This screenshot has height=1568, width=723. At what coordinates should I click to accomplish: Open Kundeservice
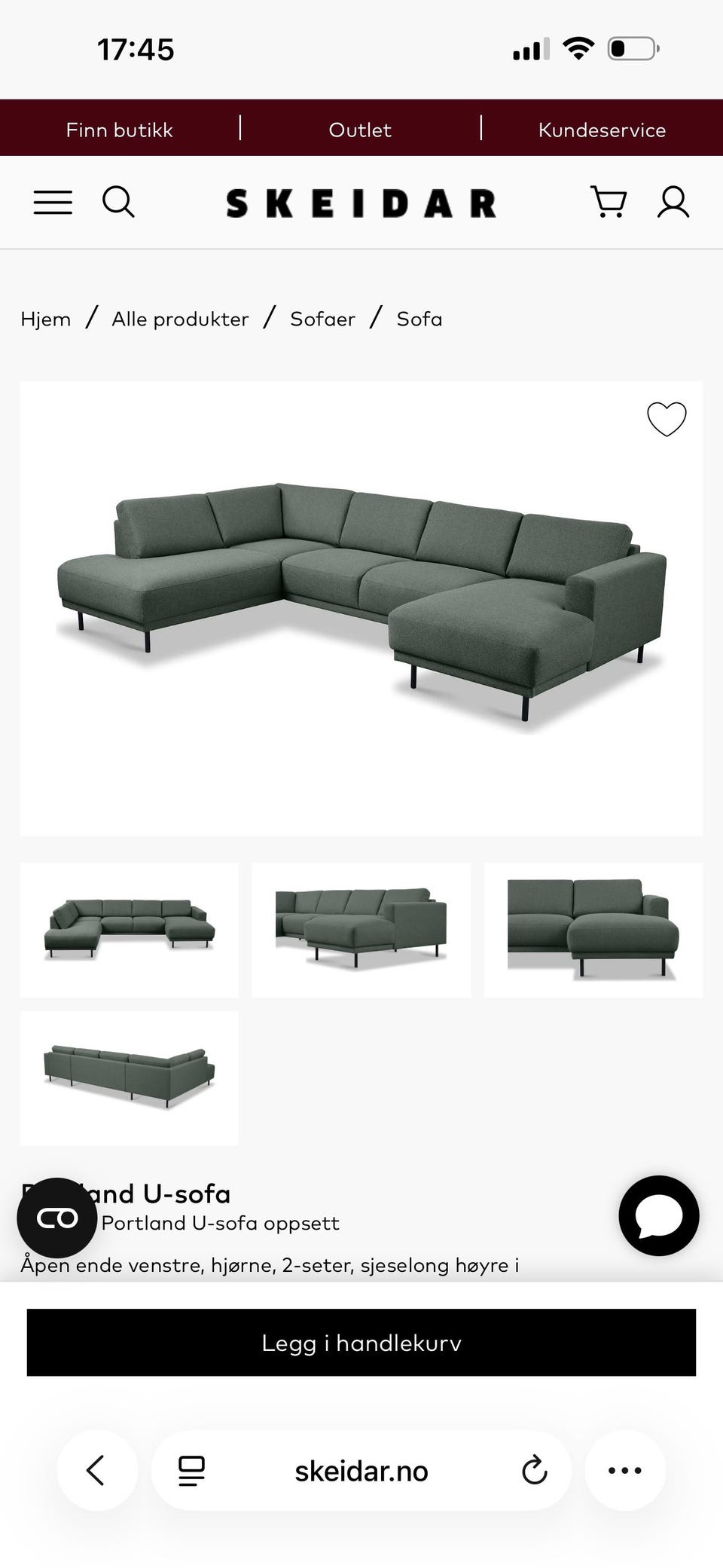click(602, 130)
